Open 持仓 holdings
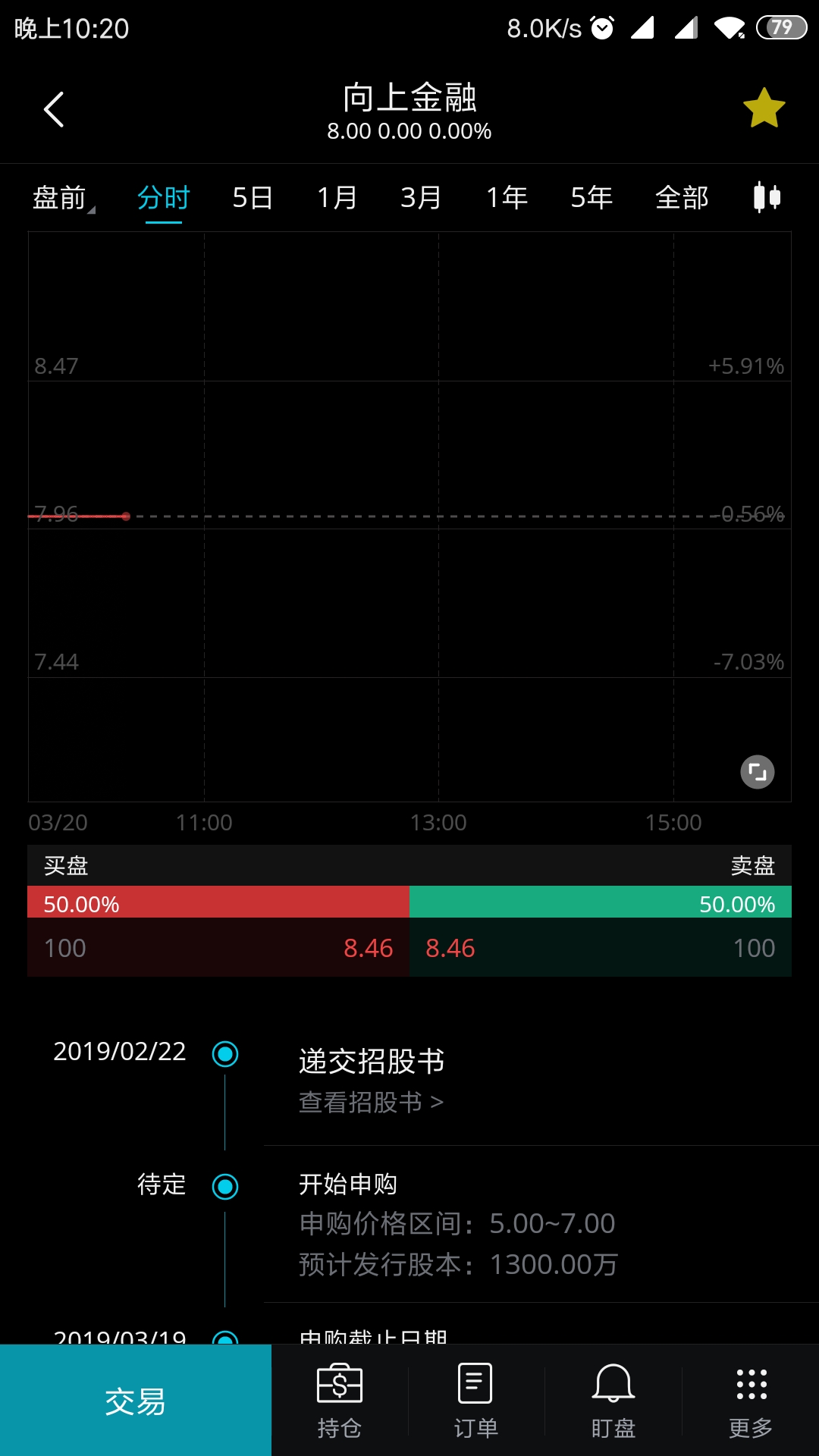The height and width of the screenshot is (1456, 819). [x=340, y=1401]
